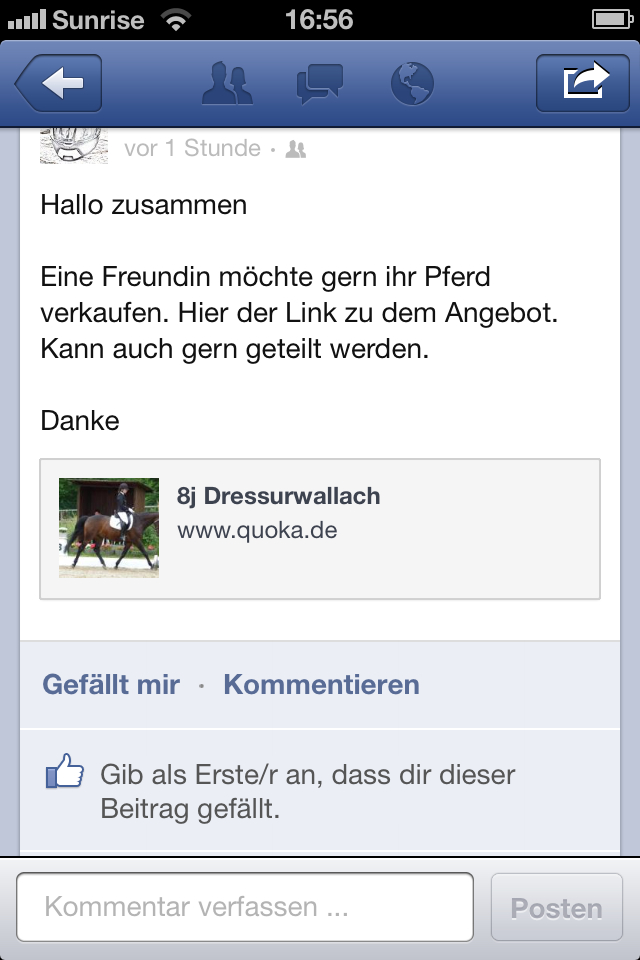The width and height of the screenshot is (640, 960).
Task: Open the poster's profile picture
Action: (74, 146)
